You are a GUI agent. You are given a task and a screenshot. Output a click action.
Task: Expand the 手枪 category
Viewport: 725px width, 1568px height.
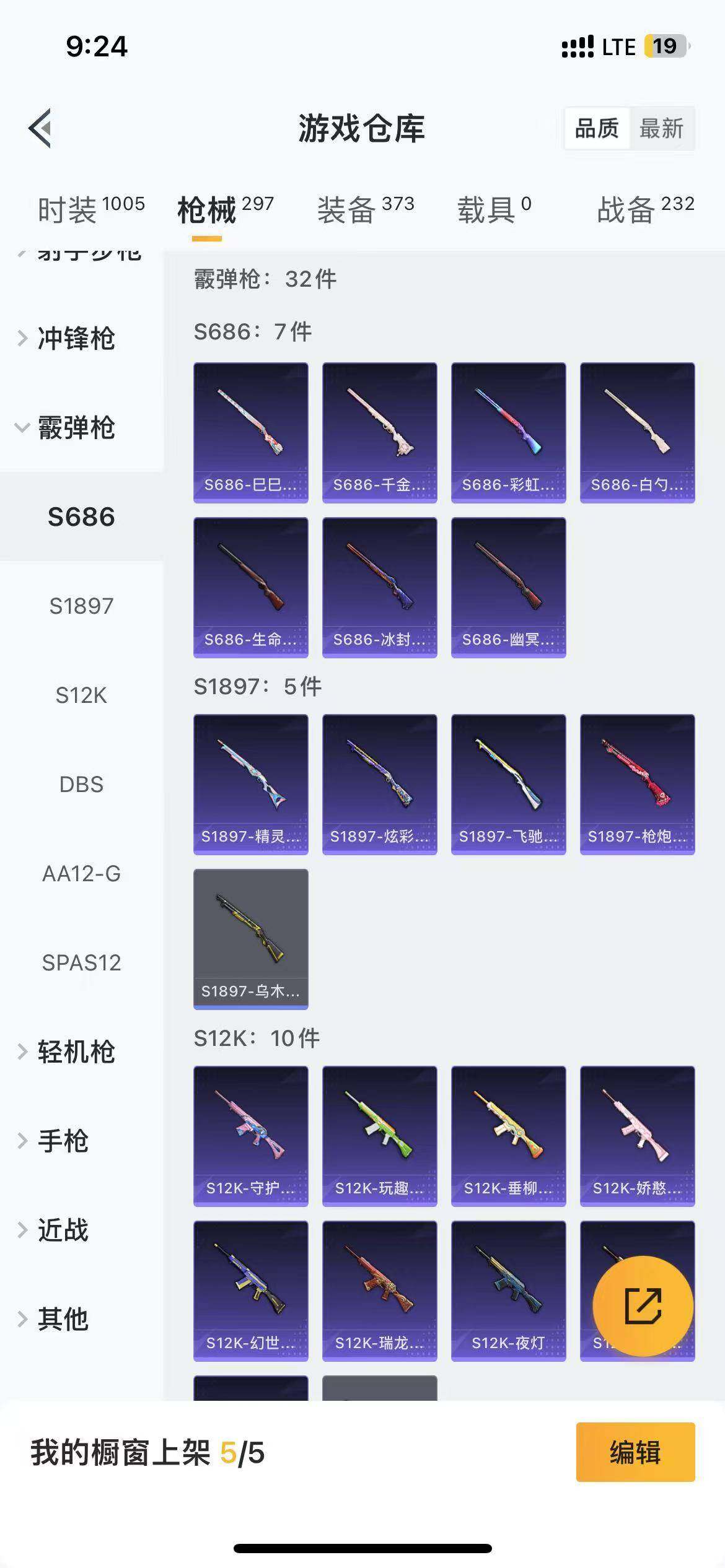coord(63,1141)
